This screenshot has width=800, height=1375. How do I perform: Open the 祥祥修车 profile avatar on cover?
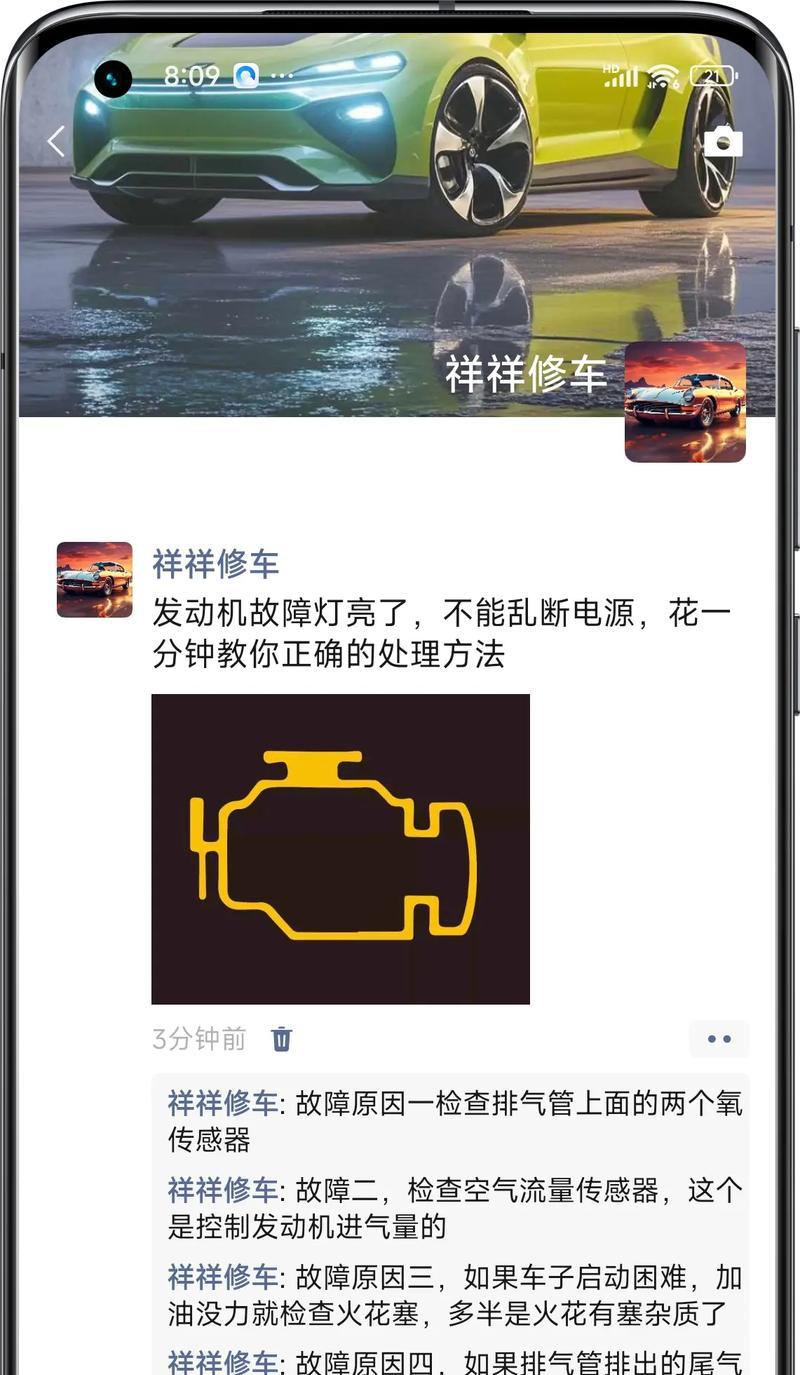(x=685, y=402)
